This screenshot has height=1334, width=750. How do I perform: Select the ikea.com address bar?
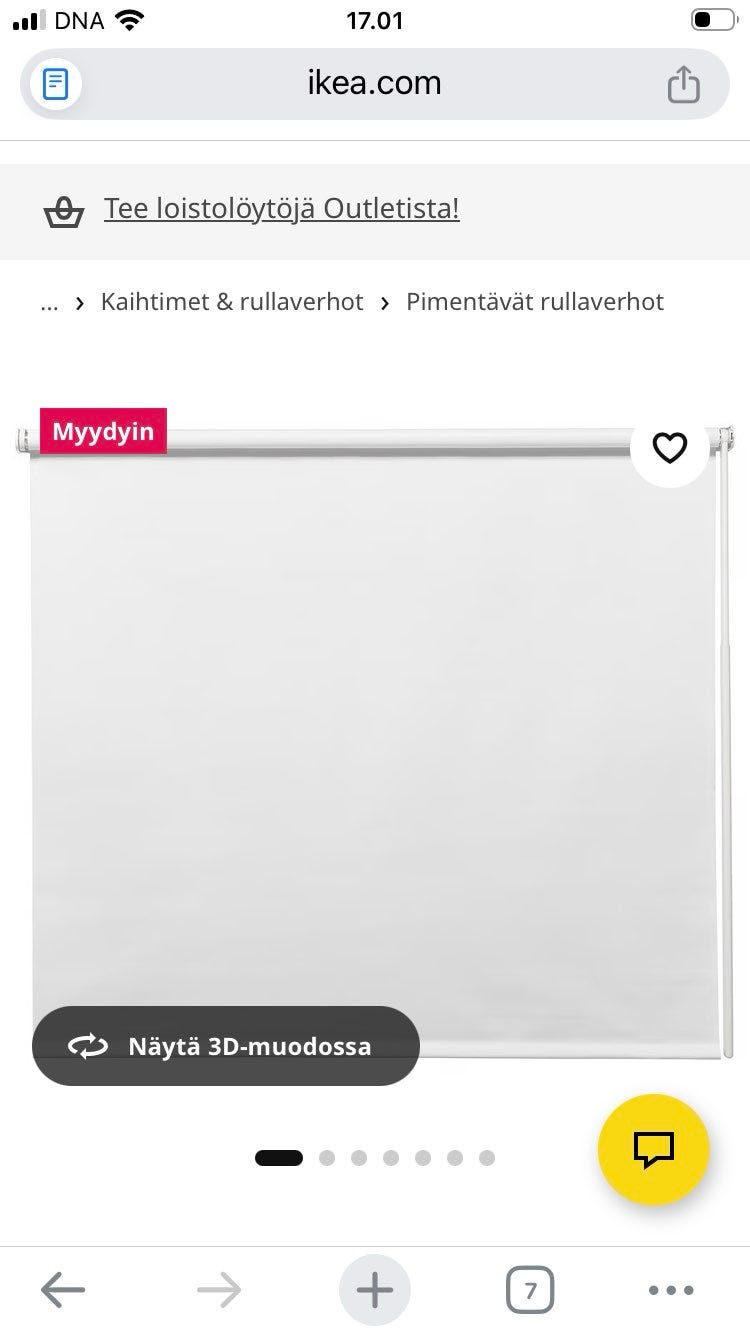(x=374, y=84)
